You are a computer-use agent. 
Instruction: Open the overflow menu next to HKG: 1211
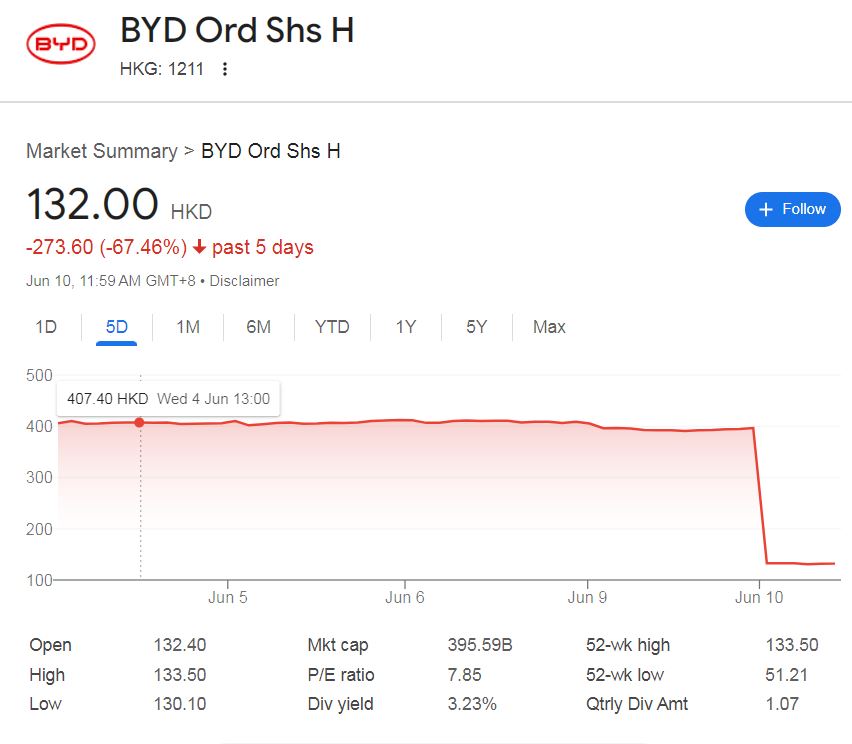pos(225,69)
